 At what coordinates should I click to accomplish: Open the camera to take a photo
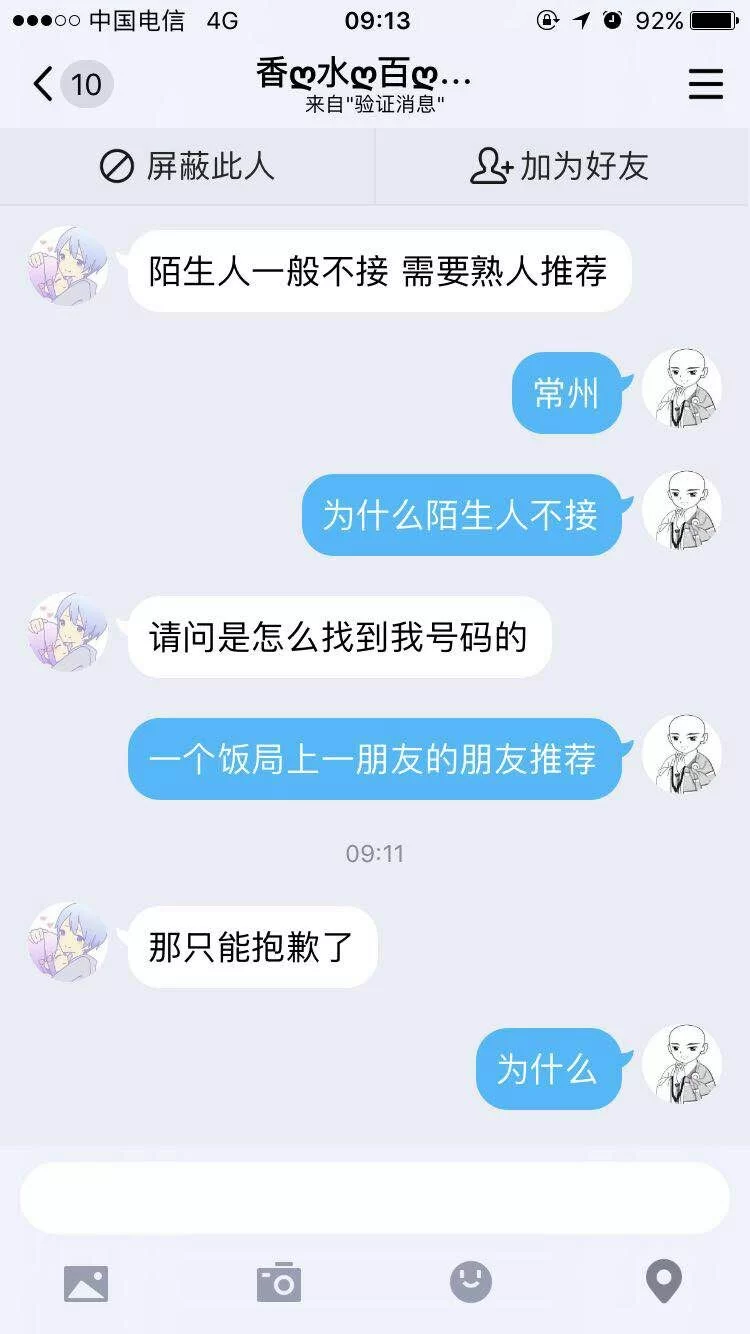[x=279, y=1283]
